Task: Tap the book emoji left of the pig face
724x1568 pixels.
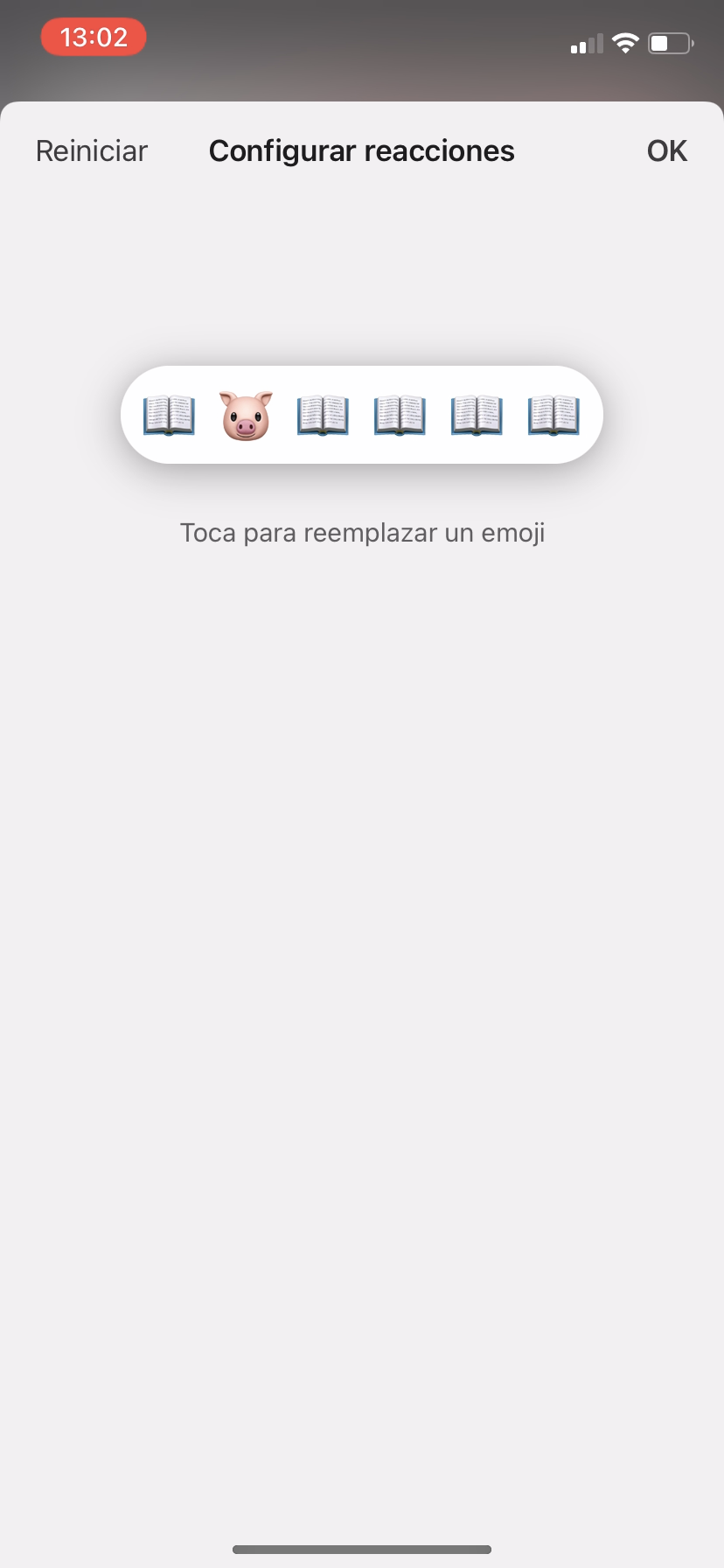Action: pyautogui.click(x=169, y=415)
